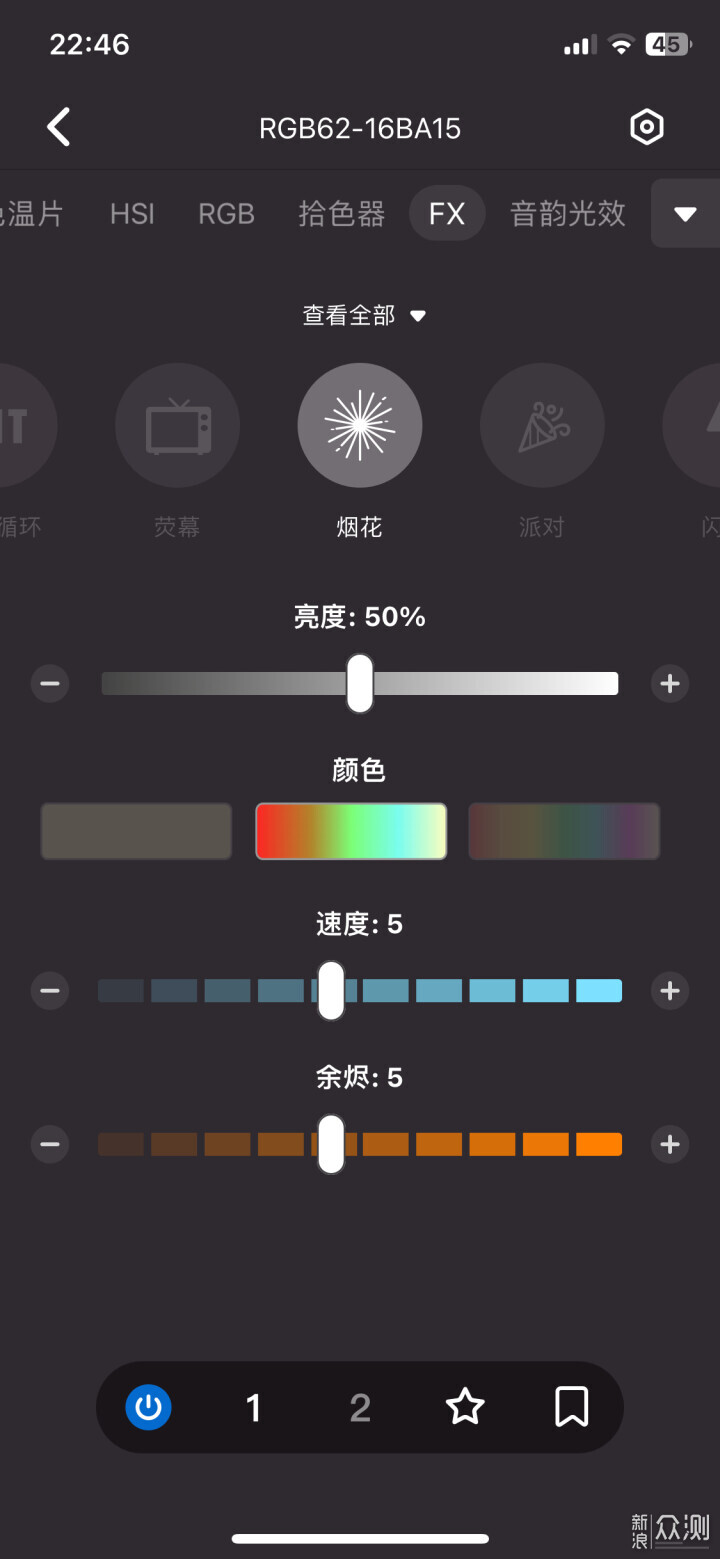This screenshot has height=1559, width=720.
Task: Choose the 派对 party effect
Action: point(542,426)
